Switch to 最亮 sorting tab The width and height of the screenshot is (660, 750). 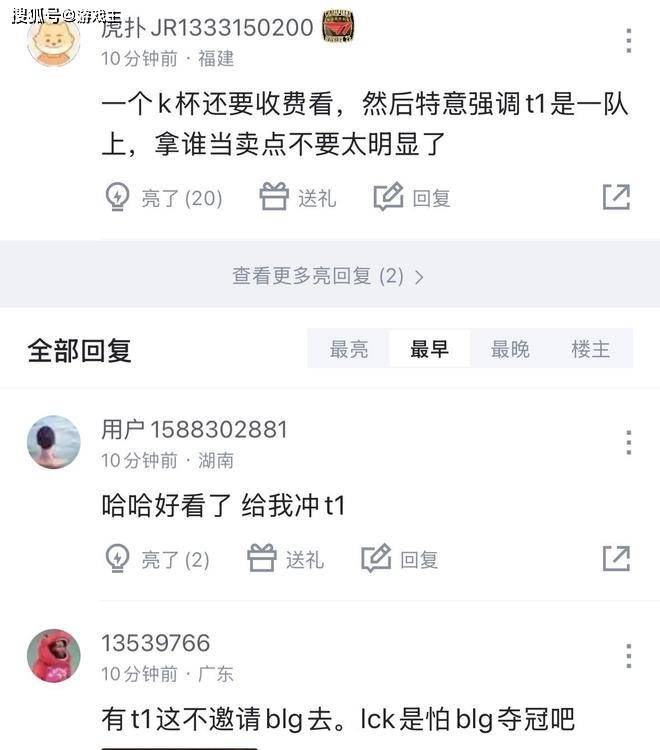349,349
